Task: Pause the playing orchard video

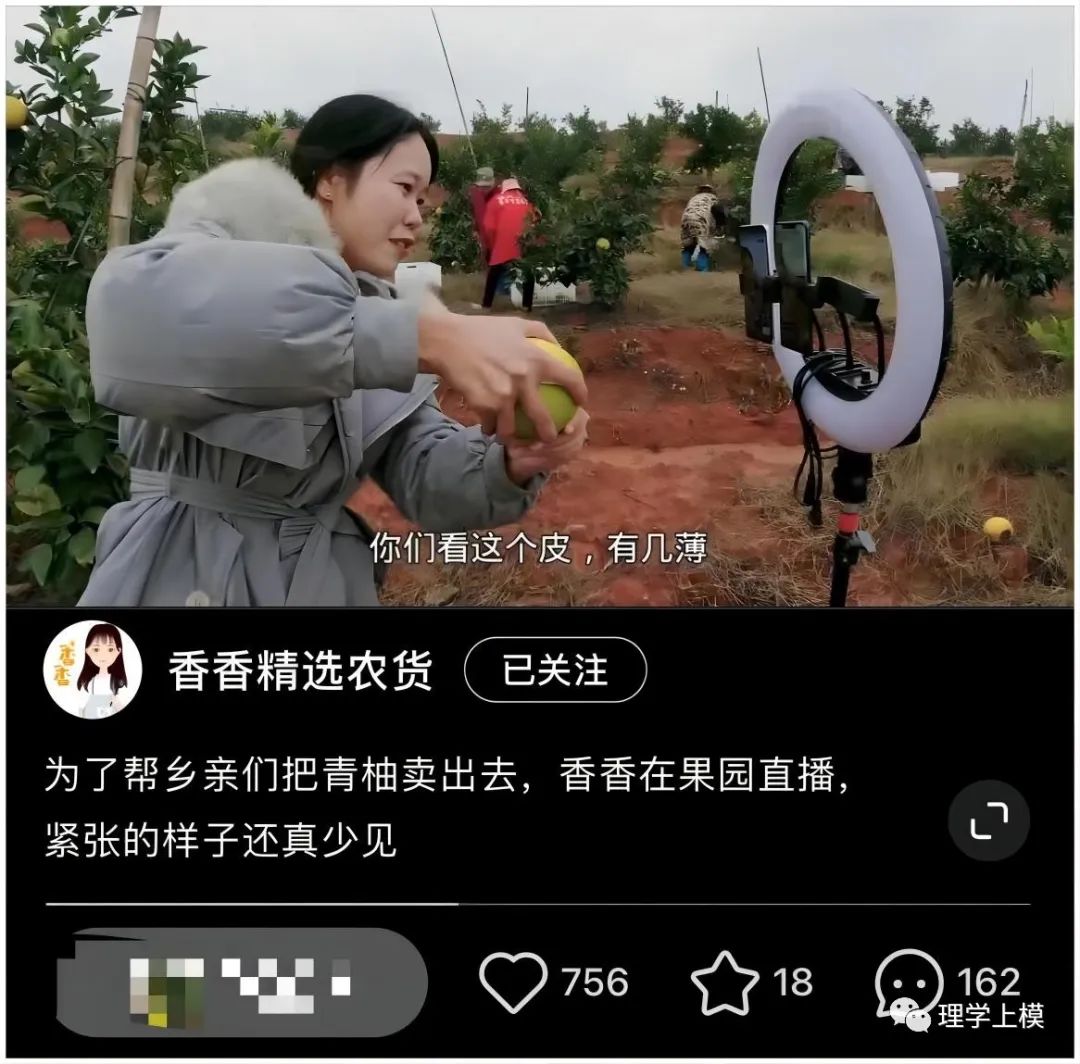Action: pyautogui.click(x=540, y=305)
